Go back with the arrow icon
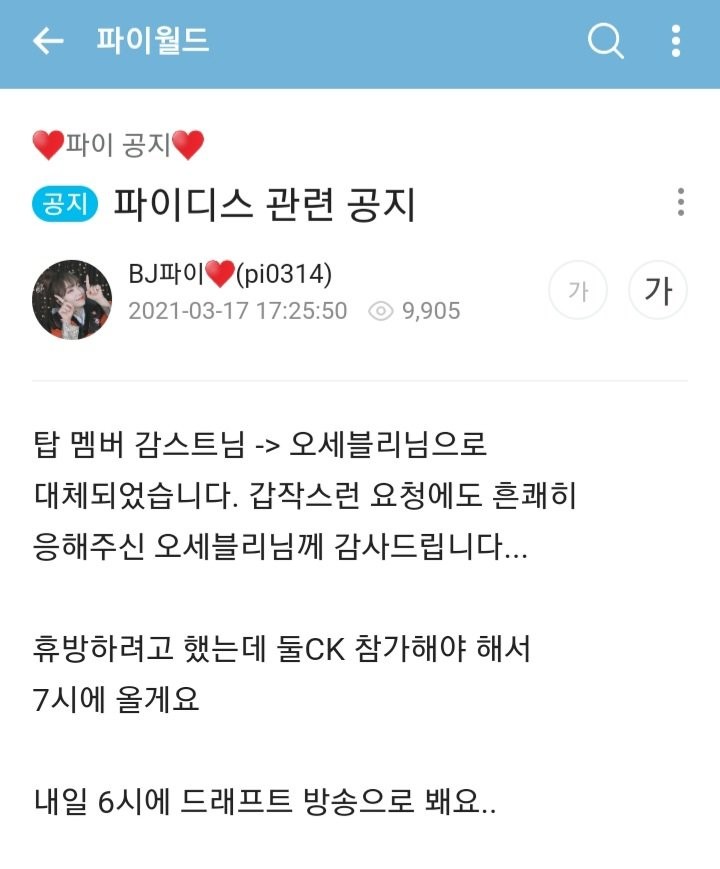Image resolution: width=720 pixels, height=869 pixels. point(47,41)
